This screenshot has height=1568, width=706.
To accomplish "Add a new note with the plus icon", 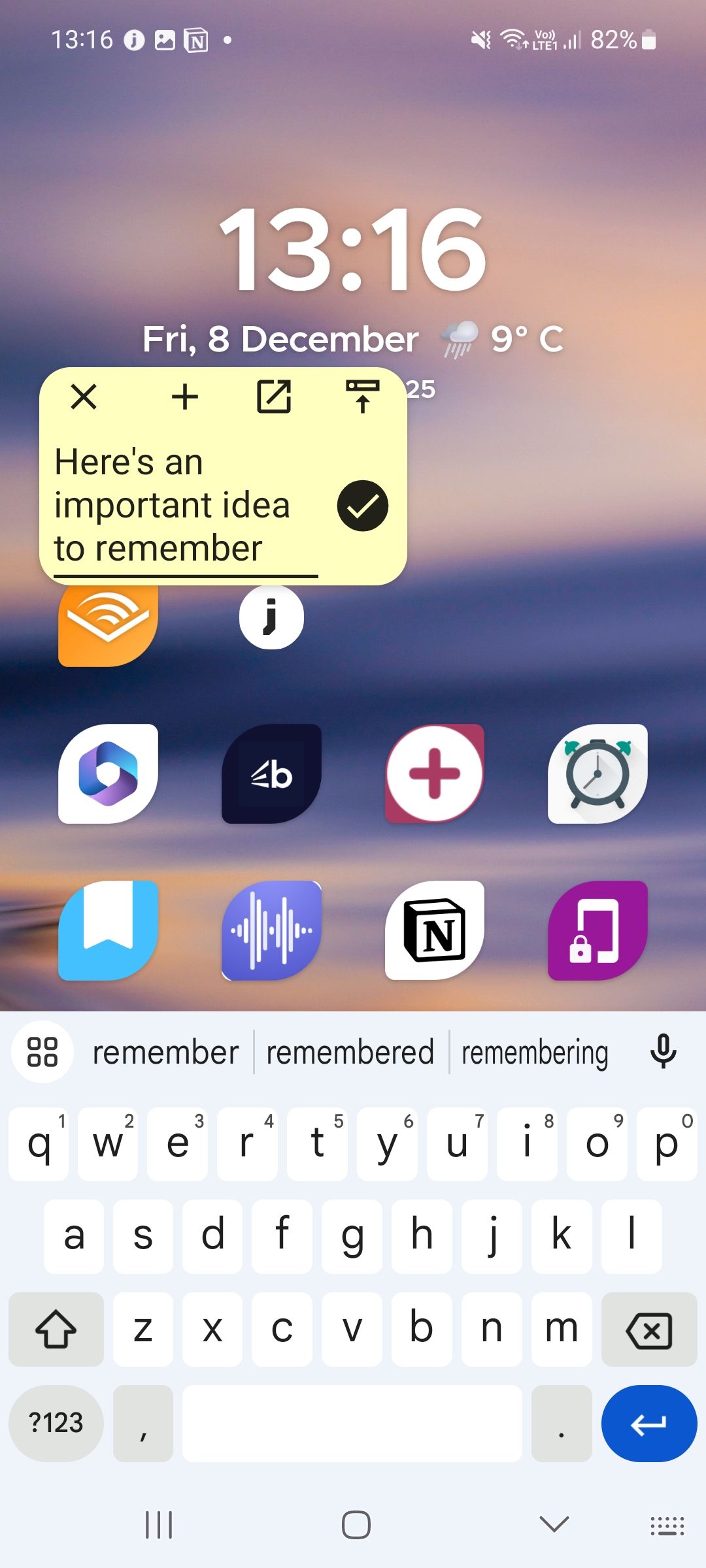I will pos(185,395).
